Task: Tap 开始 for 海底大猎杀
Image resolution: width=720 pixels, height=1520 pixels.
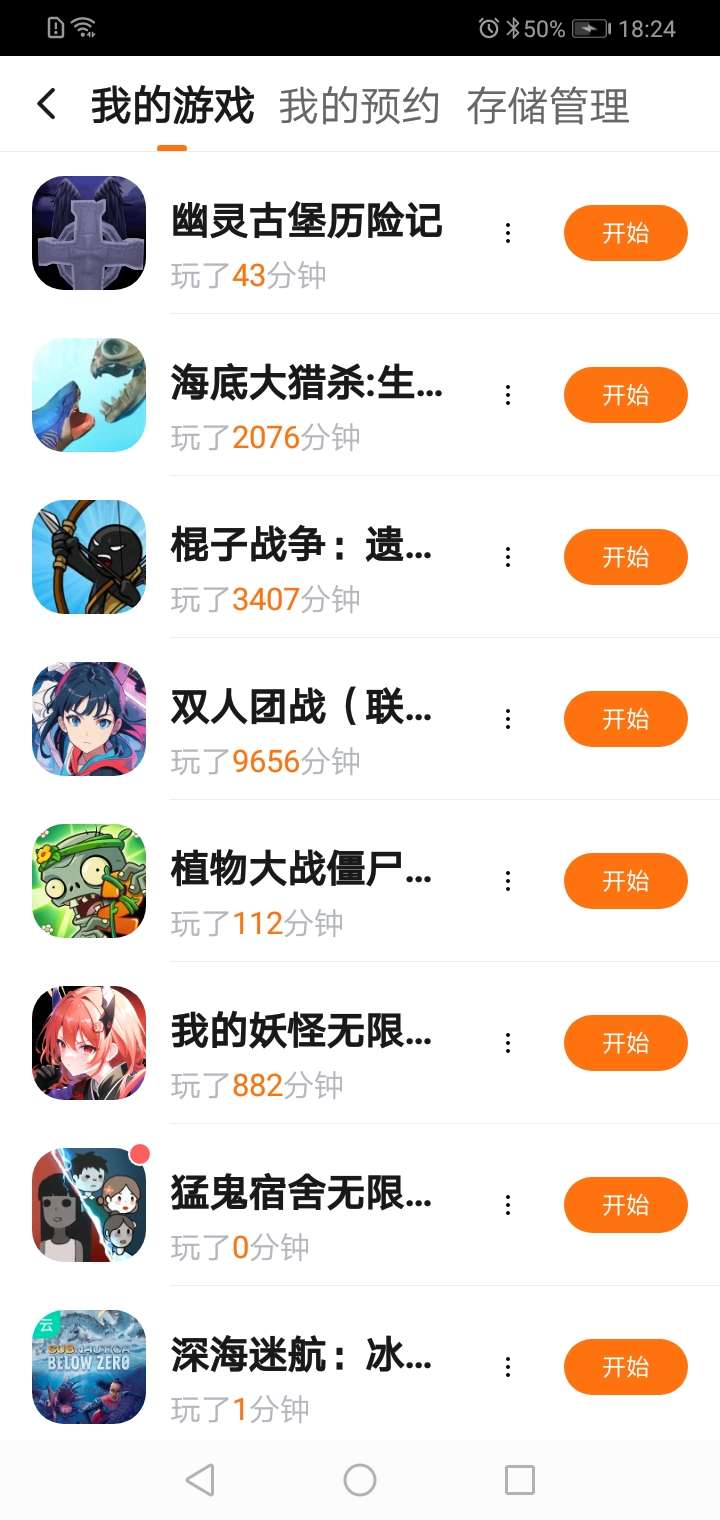Action: pos(625,395)
